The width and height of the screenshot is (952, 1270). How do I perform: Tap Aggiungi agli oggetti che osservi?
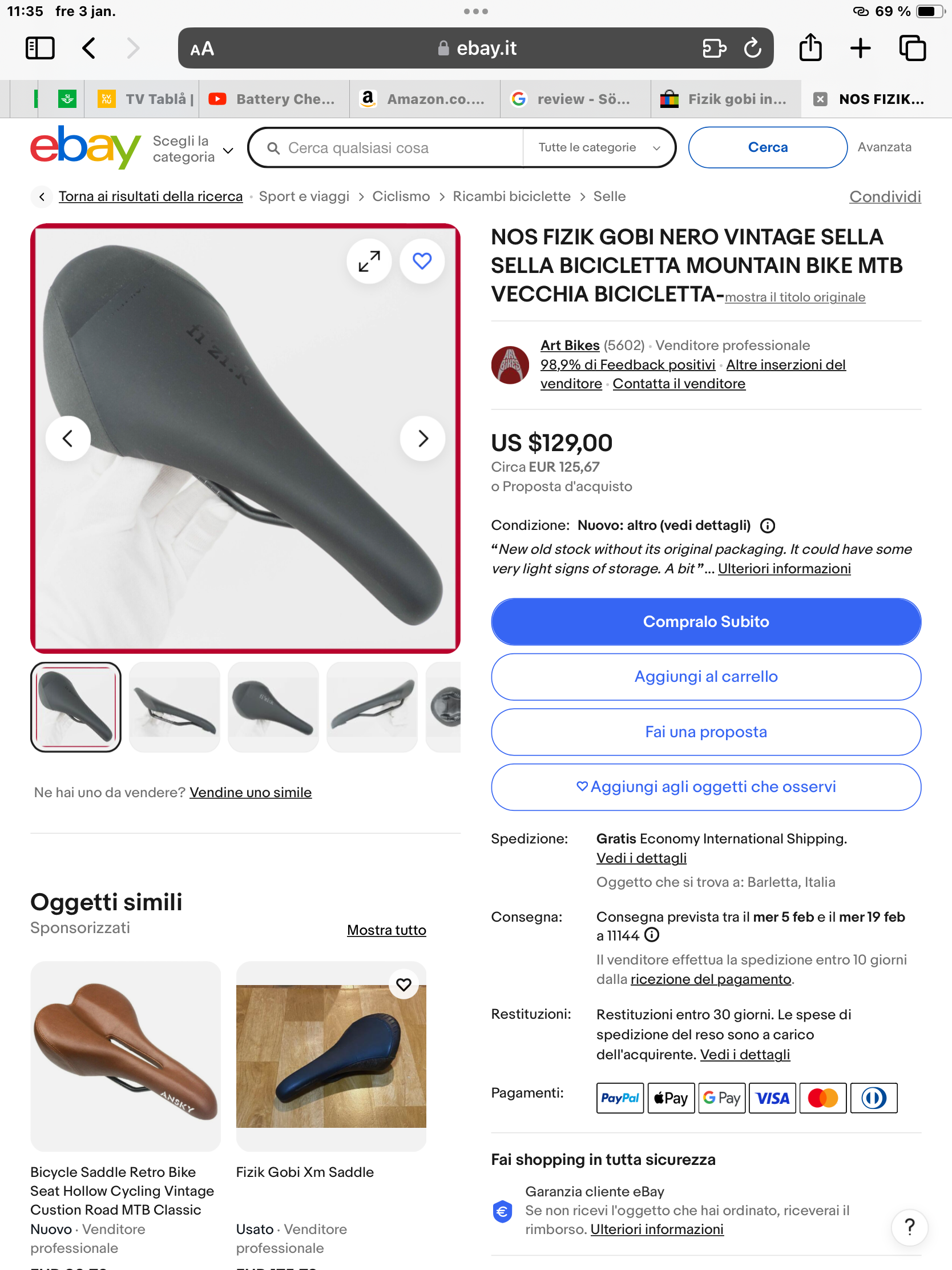pyautogui.click(x=706, y=787)
